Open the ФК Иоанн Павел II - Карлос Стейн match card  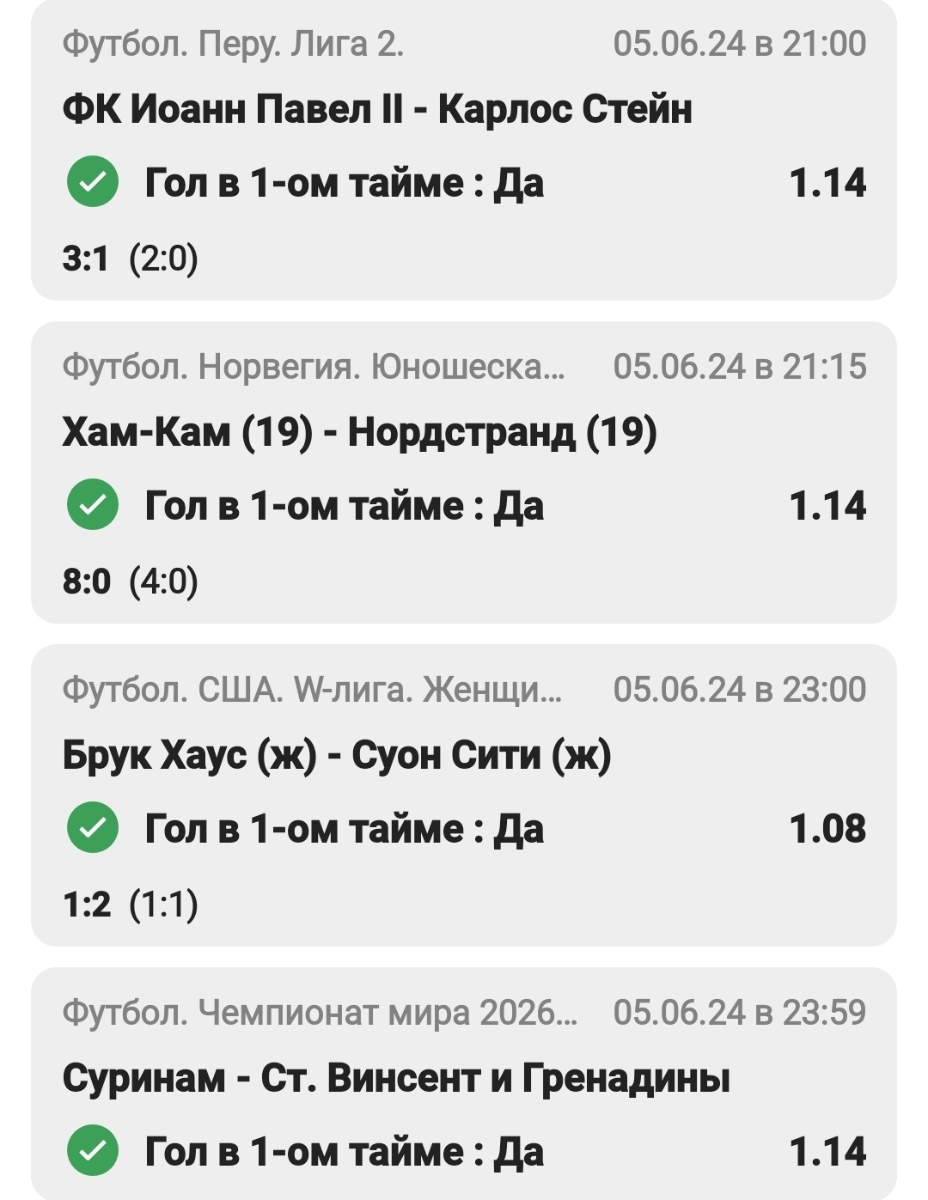377,108
